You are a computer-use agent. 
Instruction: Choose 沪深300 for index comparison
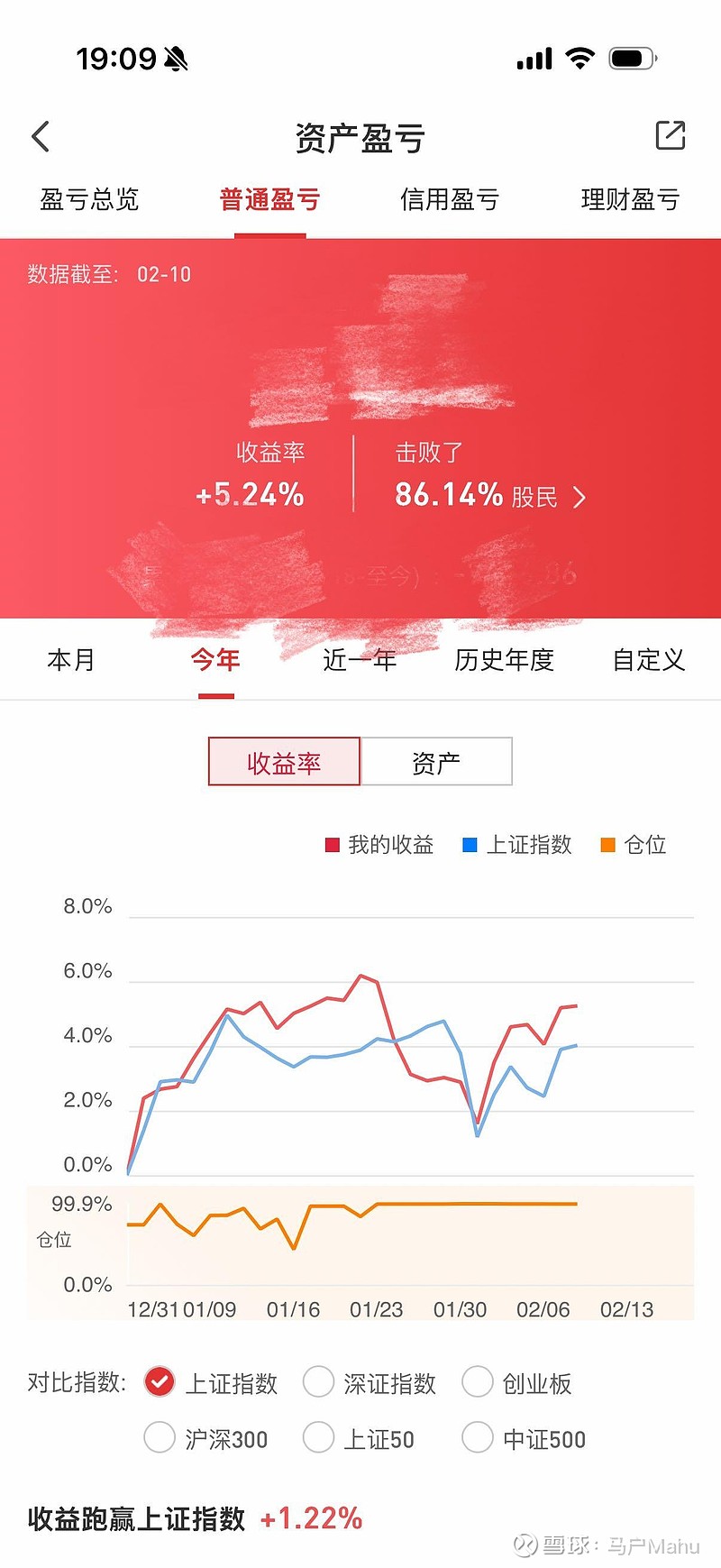tap(160, 1439)
